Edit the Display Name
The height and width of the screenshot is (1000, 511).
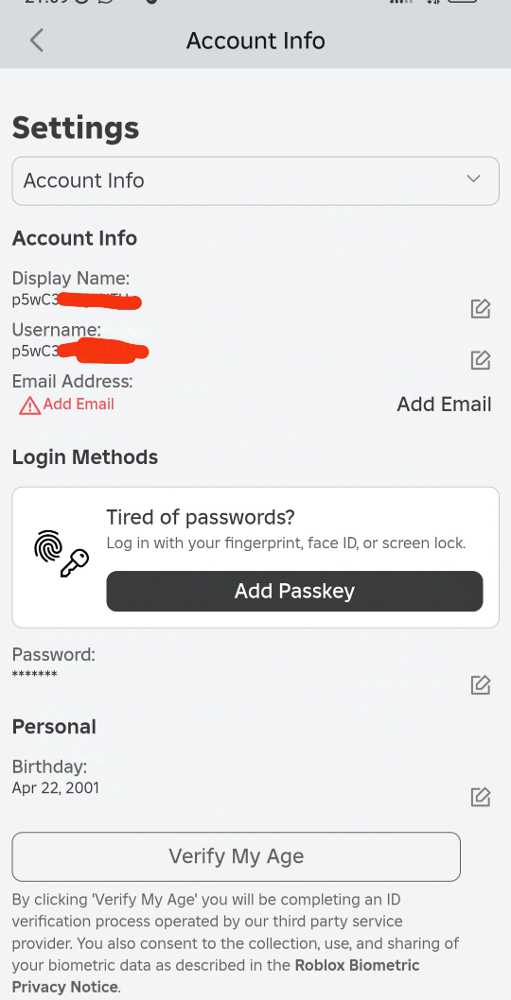tap(480, 309)
